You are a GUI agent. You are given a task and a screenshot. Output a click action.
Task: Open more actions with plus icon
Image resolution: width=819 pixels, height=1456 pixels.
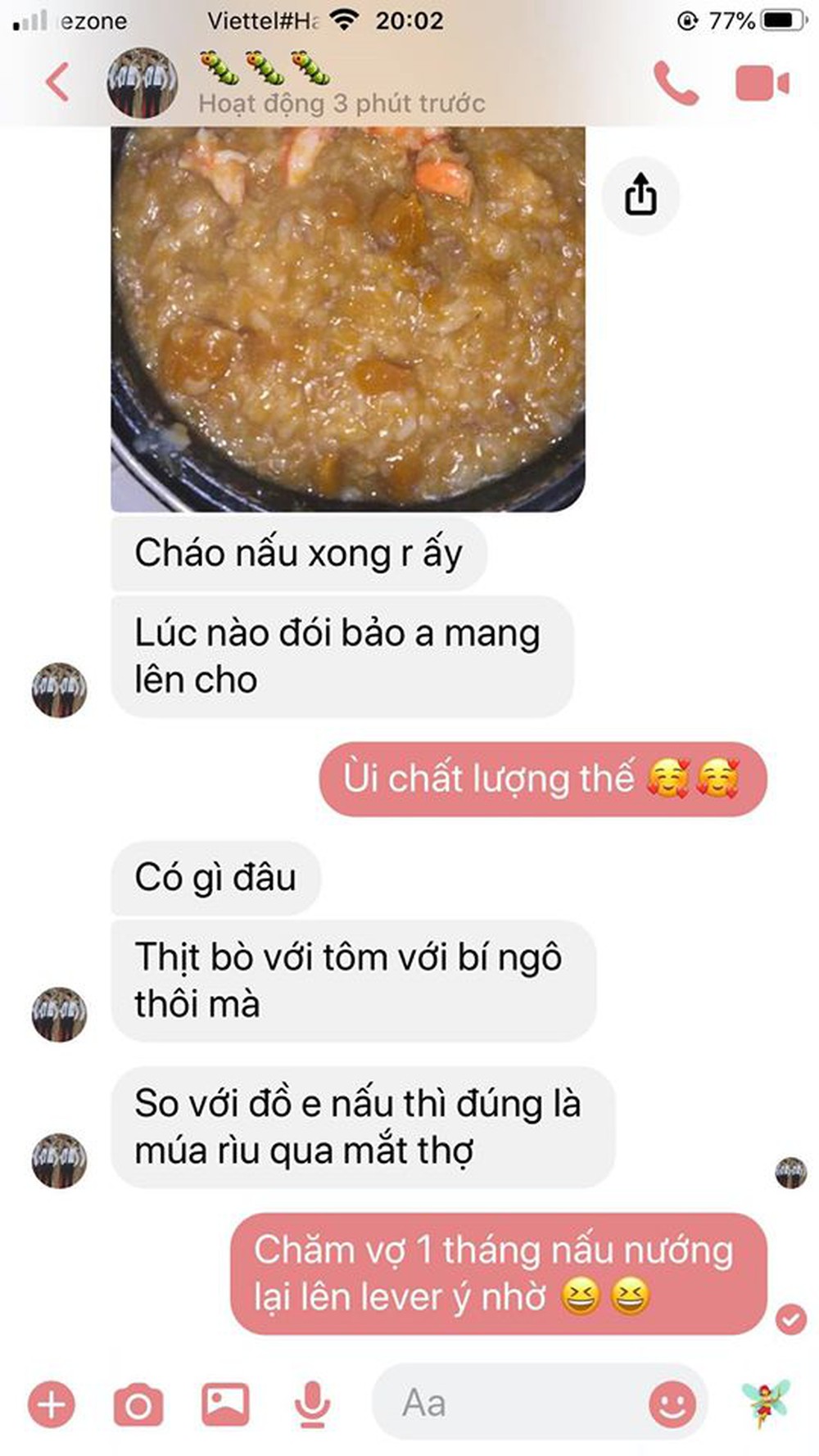point(52,1405)
